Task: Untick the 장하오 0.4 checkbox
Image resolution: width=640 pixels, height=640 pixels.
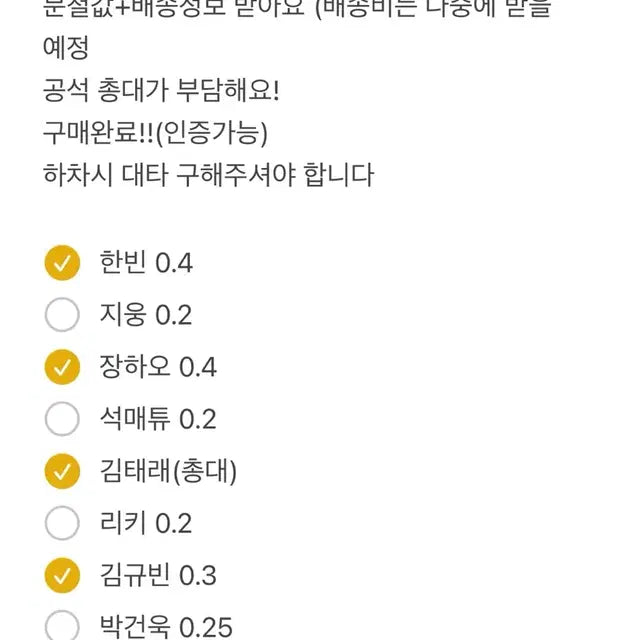Action: (x=62, y=368)
